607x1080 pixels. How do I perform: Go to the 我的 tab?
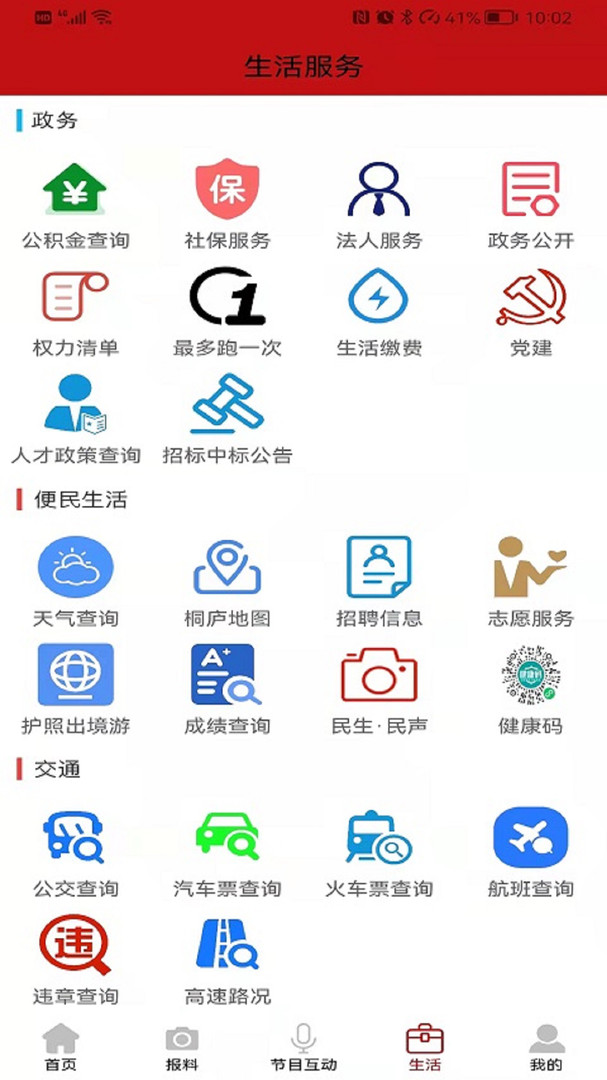coord(546,1047)
